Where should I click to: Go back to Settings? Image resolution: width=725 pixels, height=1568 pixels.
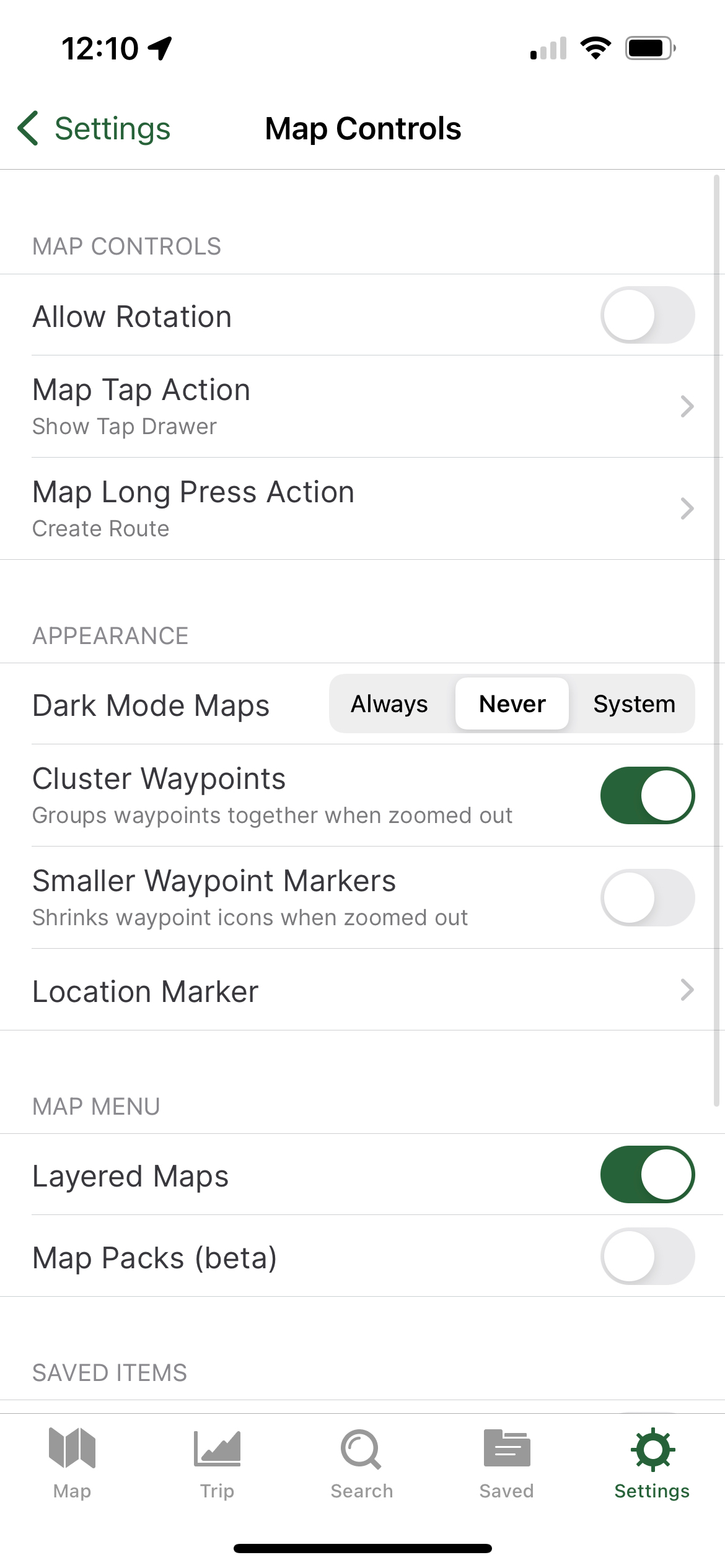pos(94,129)
